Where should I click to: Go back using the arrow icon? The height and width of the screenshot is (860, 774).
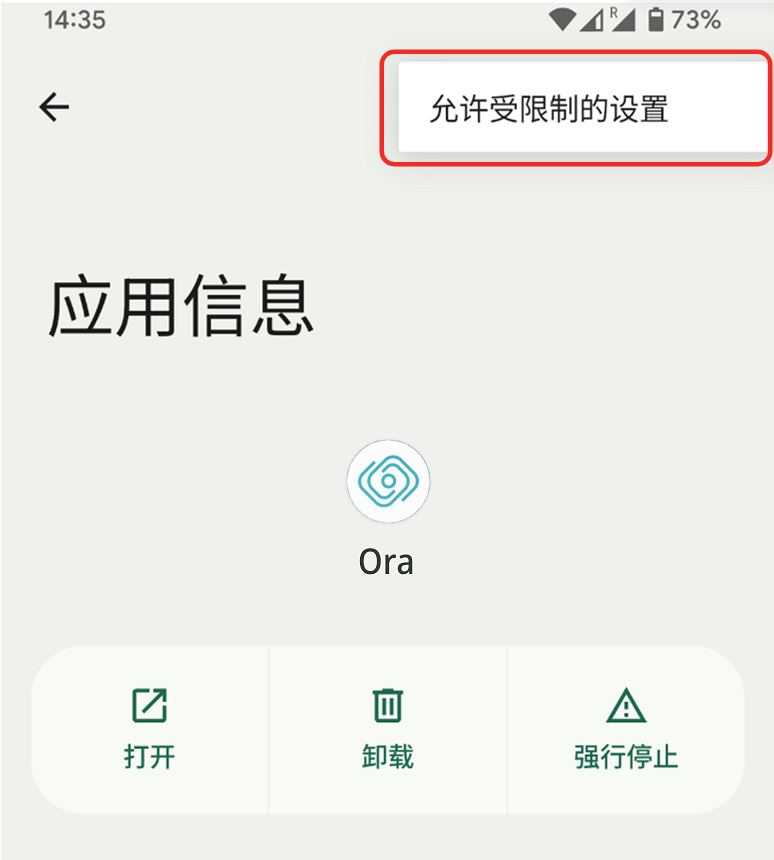click(54, 107)
